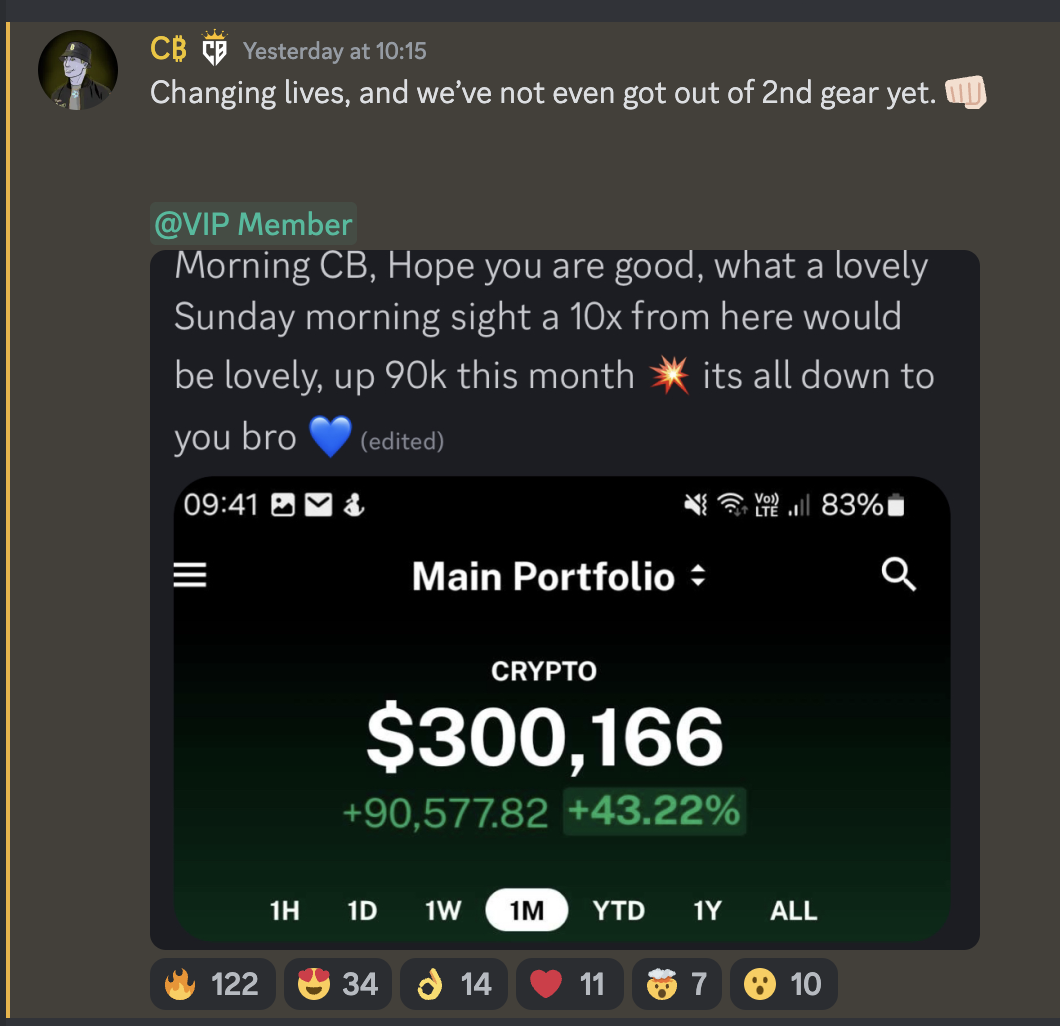Tap the OK hand reaction chip

point(453,985)
